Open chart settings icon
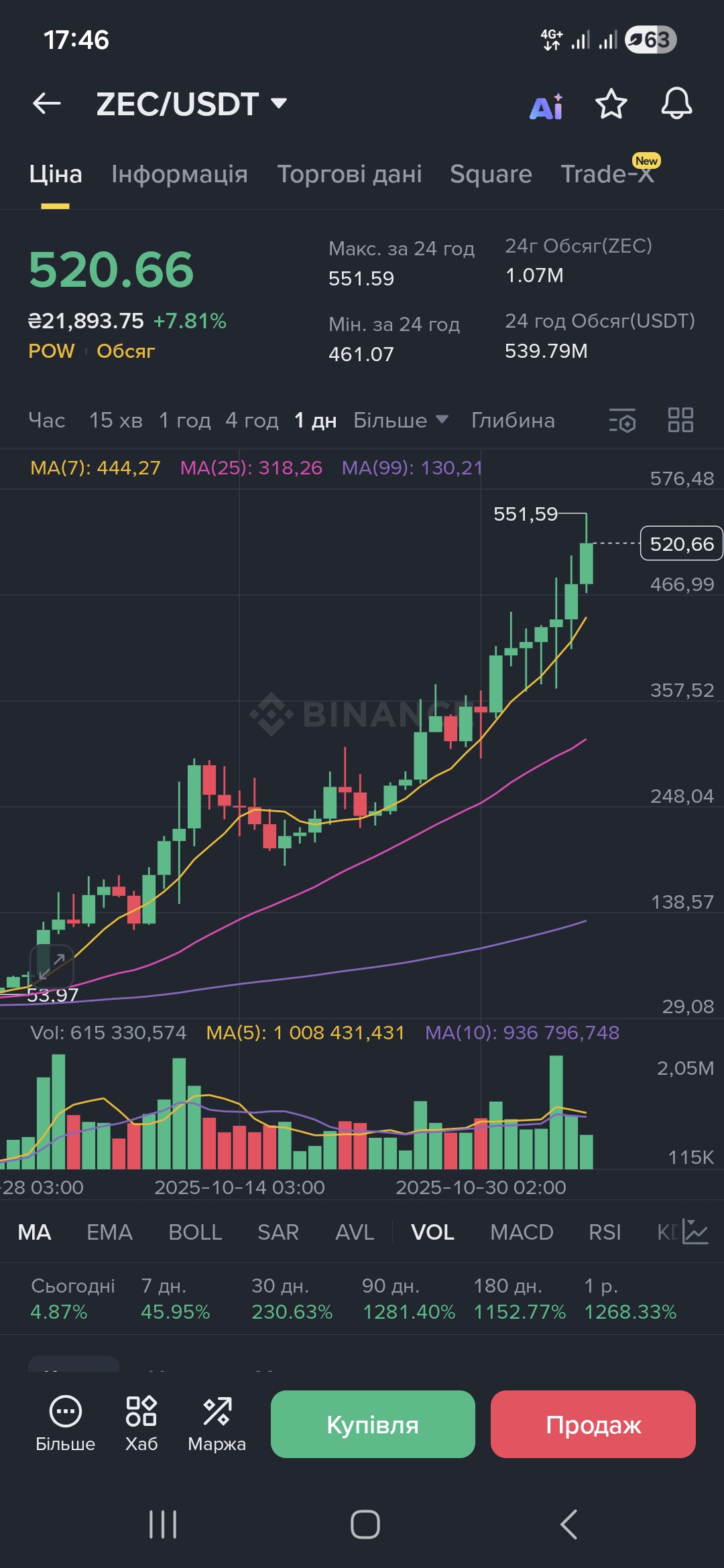Viewport: 724px width, 1568px height. tap(622, 421)
